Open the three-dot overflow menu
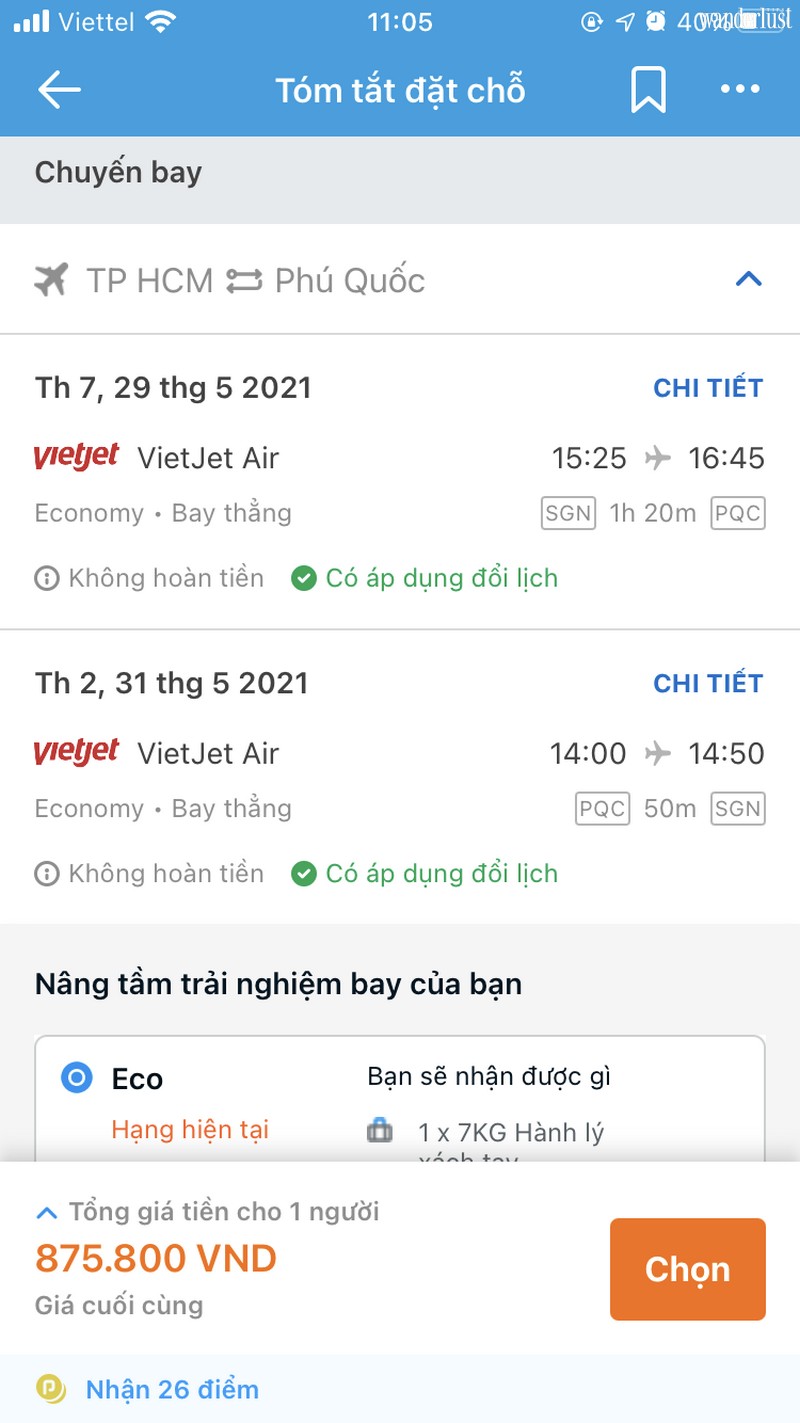Screen dimensions: 800x1423 (x=739, y=89)
